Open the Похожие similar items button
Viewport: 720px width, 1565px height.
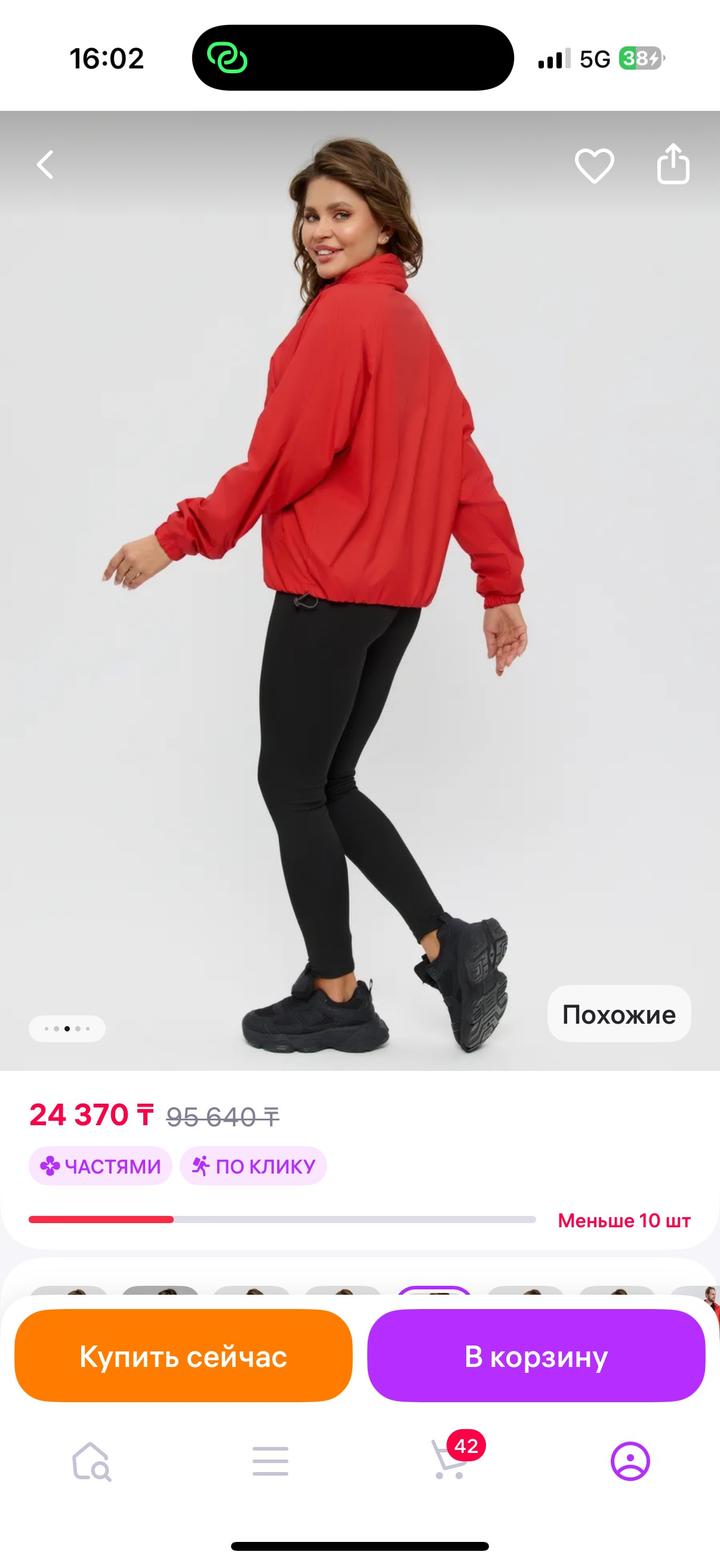619,1014
